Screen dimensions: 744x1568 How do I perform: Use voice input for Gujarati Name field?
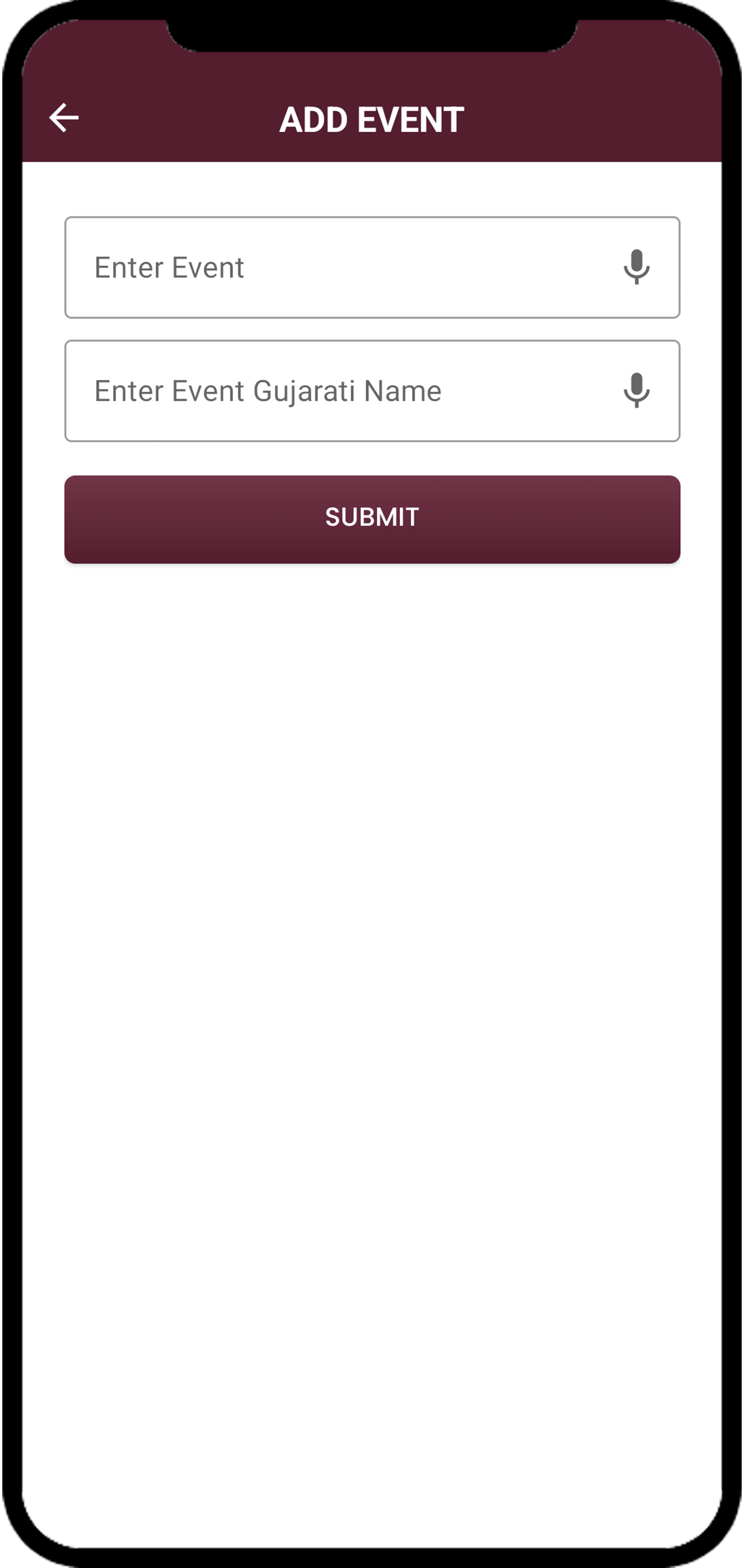[x=636, y=390]
